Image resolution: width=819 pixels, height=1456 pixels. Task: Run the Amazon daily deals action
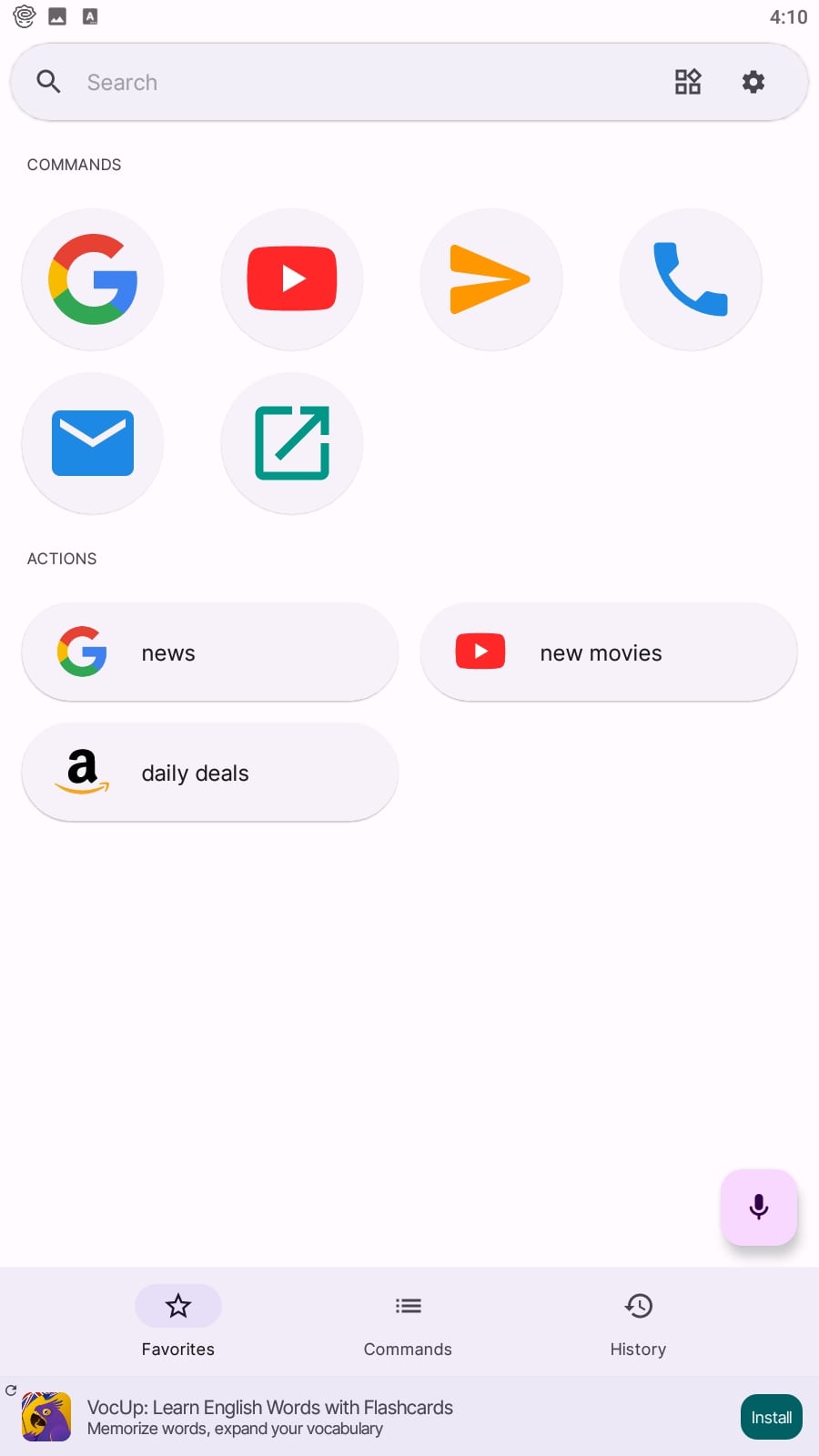[x=210, y=773]
